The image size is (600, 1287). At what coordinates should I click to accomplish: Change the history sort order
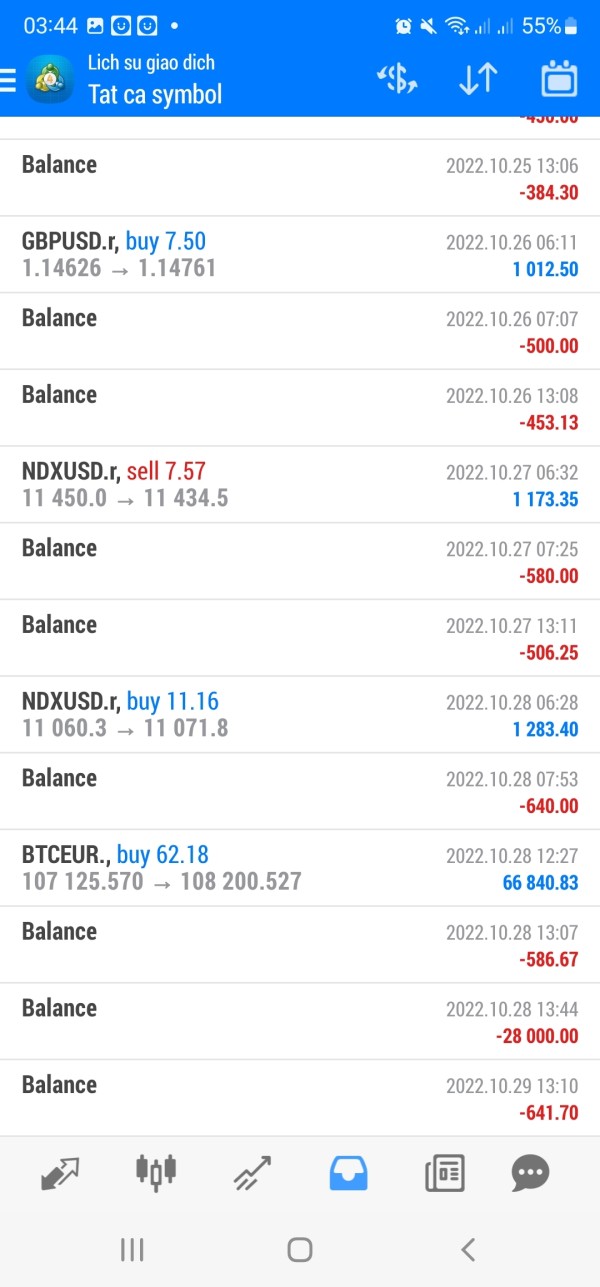coord(478,80)
